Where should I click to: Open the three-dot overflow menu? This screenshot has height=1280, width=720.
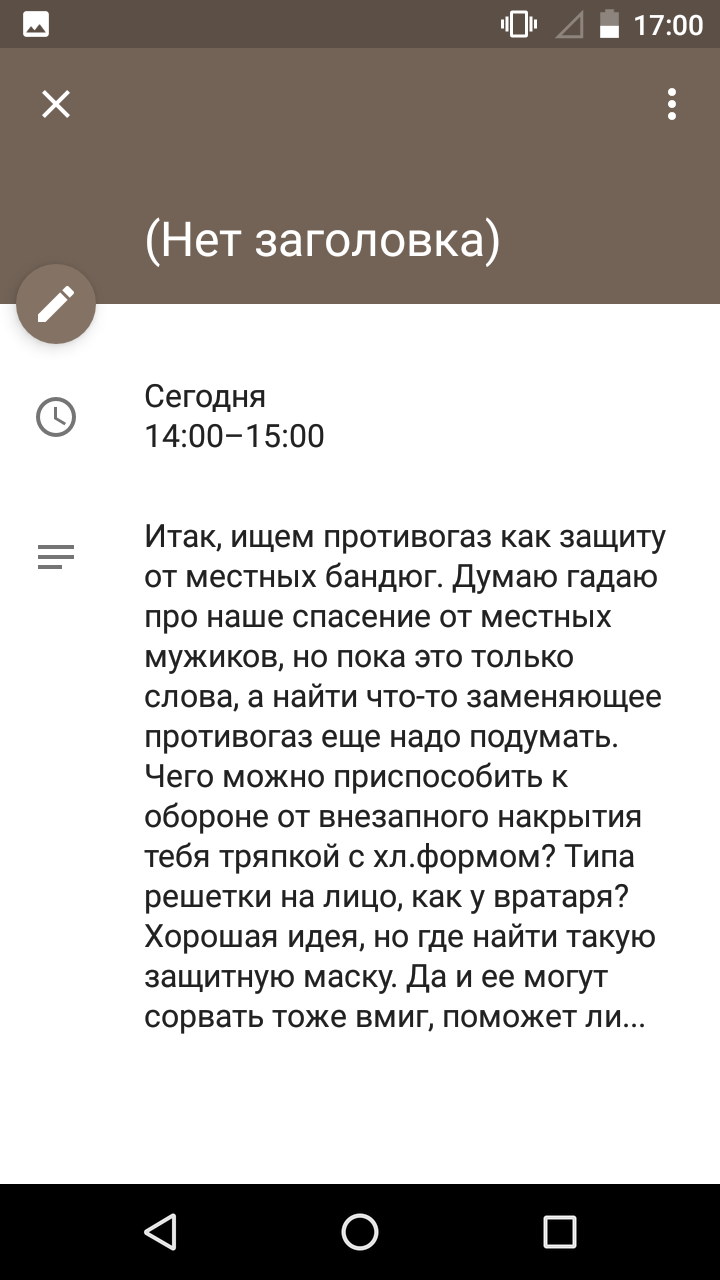pyautogui.click(x=672, y=104)
